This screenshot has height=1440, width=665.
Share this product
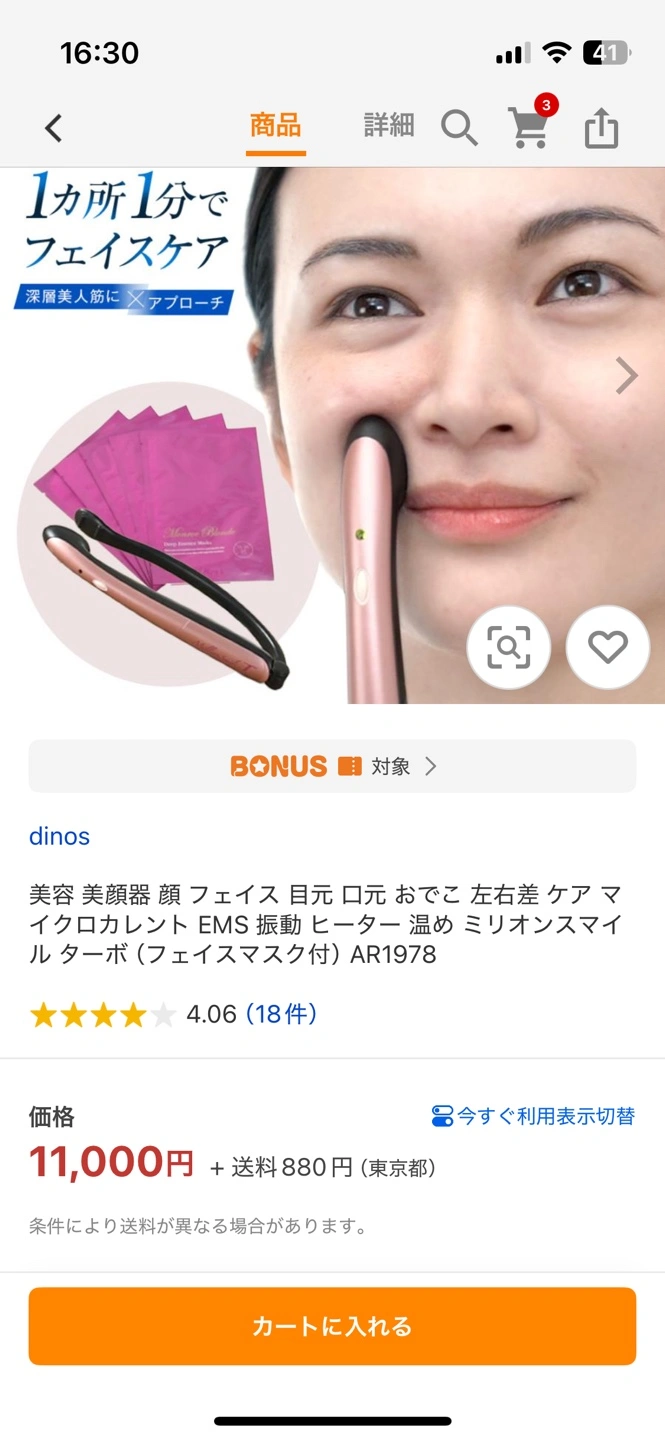pyautogui.click(x=601, y=128)
